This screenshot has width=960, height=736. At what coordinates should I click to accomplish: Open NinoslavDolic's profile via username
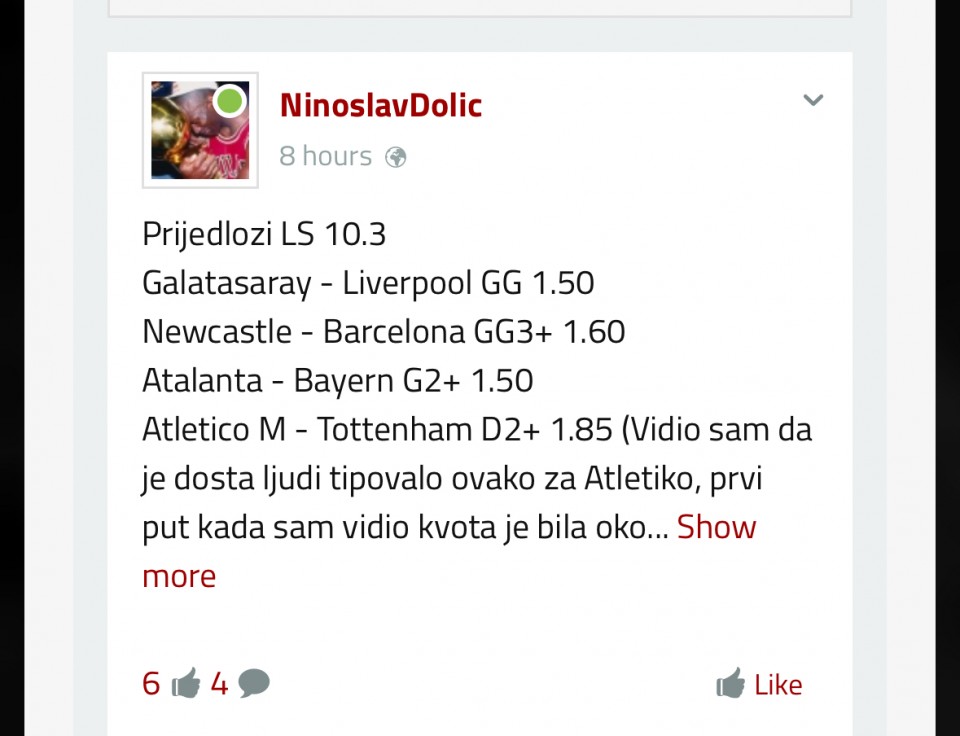tap(380, 105)
